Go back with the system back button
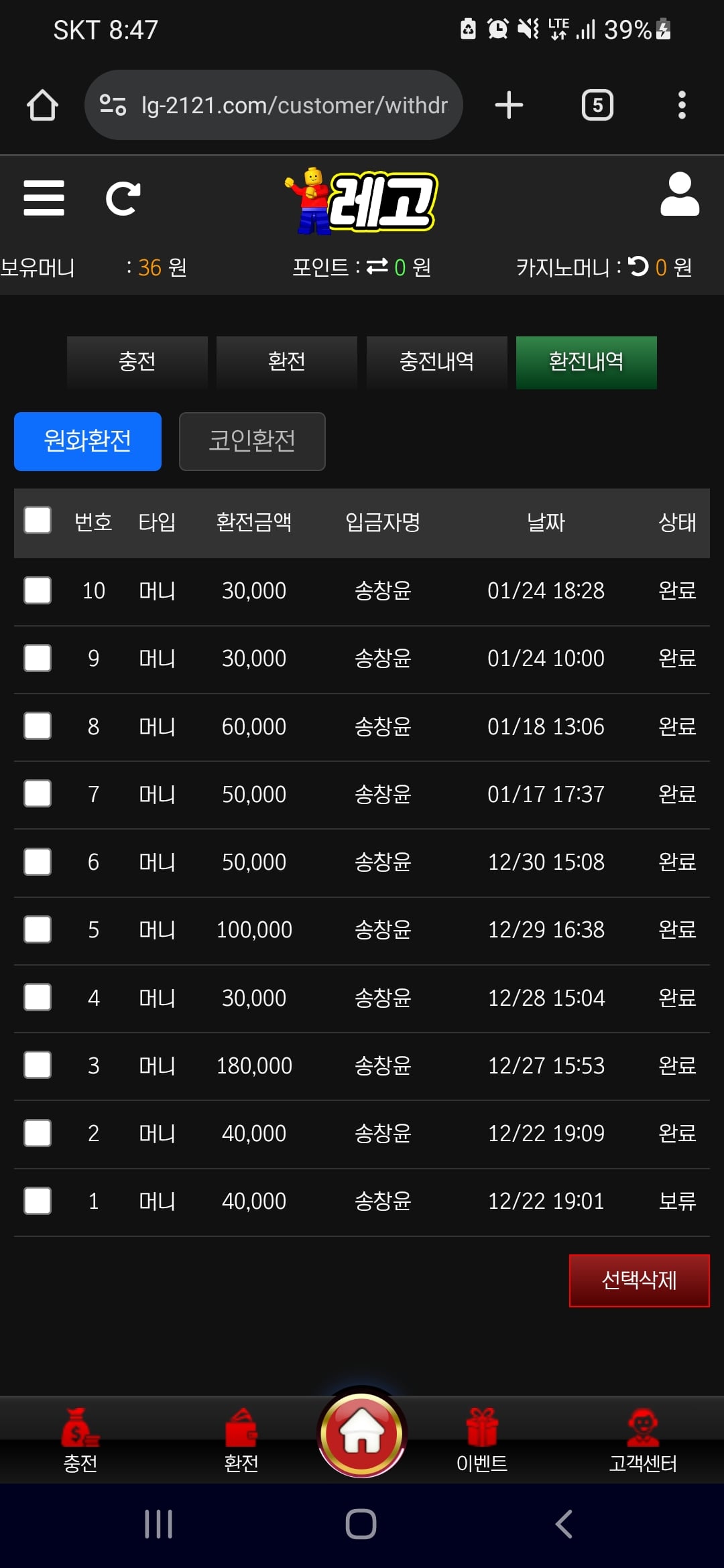The width and height of the screenshot is (724, 1568). (564, 1524)
